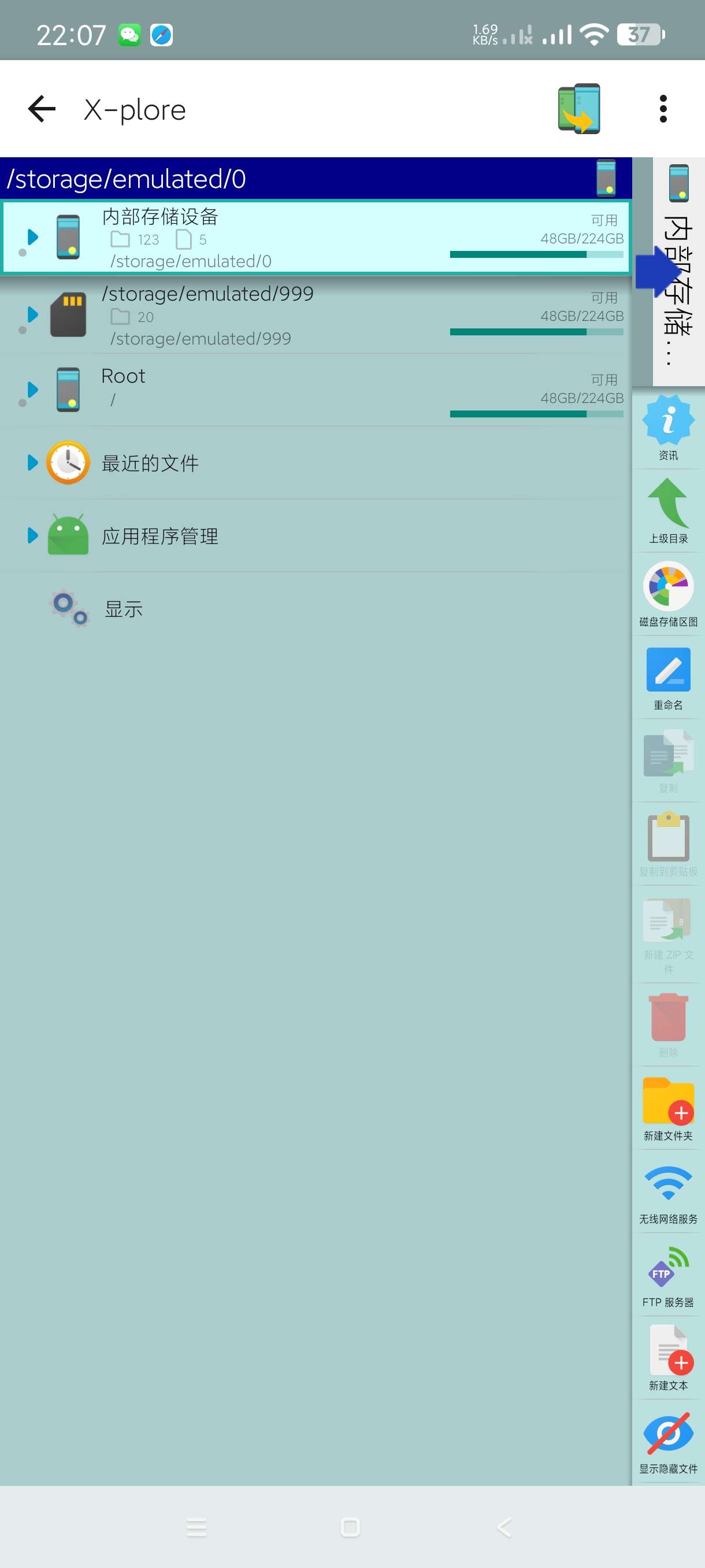Image resolution: width=705 pixels, height=1568 pixels.
Task: Toggle 显示隐藏文件 hidden files
Action: coord(668,1441)
